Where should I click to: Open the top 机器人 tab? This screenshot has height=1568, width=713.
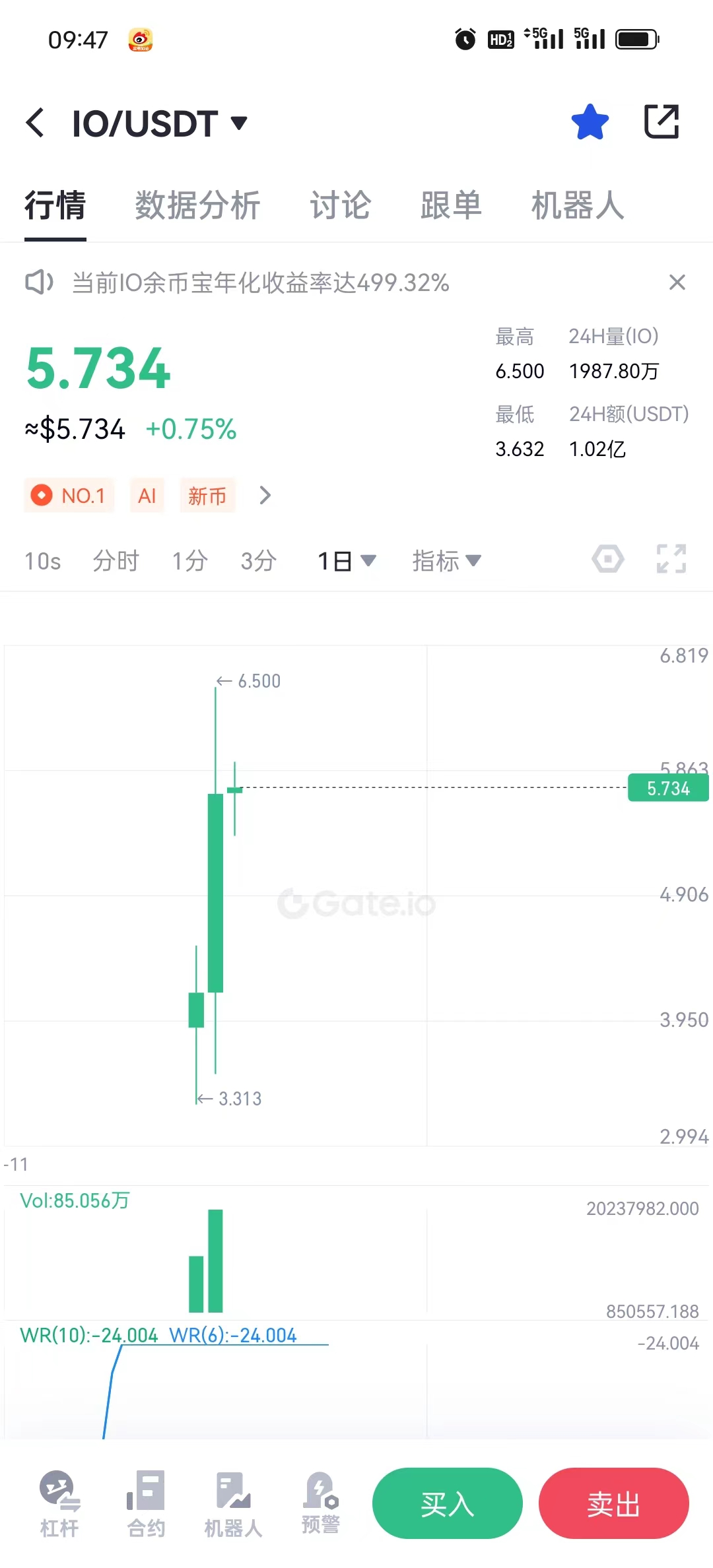pos(578,205)
